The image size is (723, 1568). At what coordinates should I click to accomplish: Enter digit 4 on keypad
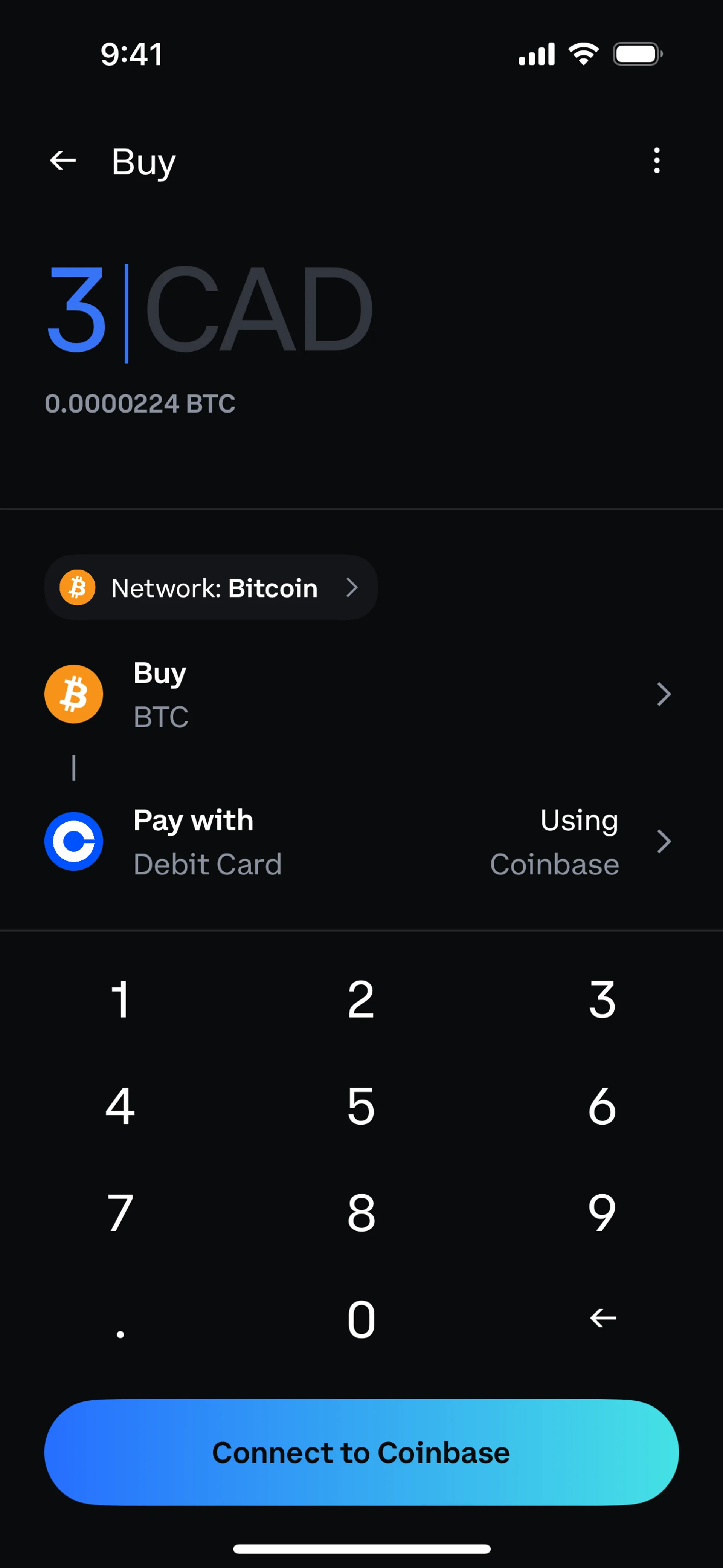point(120,1106)
